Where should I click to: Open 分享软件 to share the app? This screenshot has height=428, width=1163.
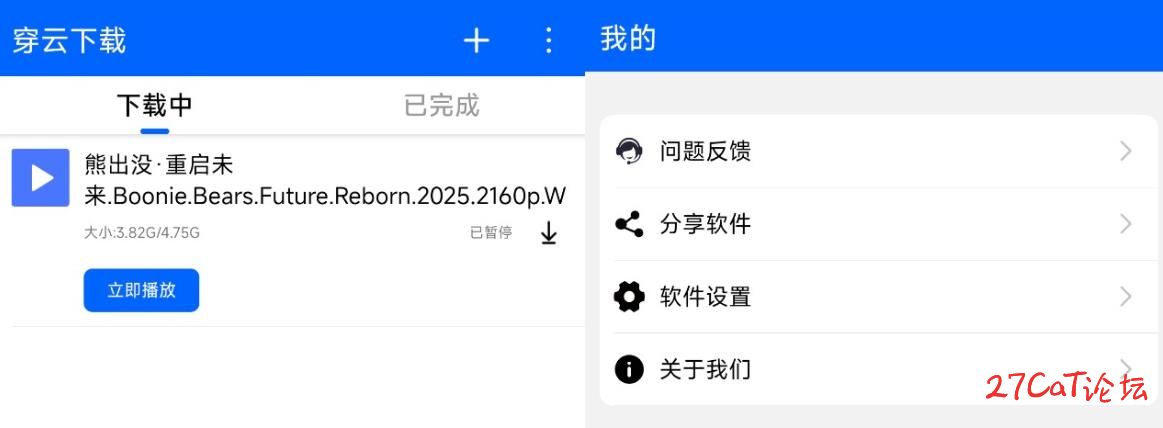pos(878,224)
